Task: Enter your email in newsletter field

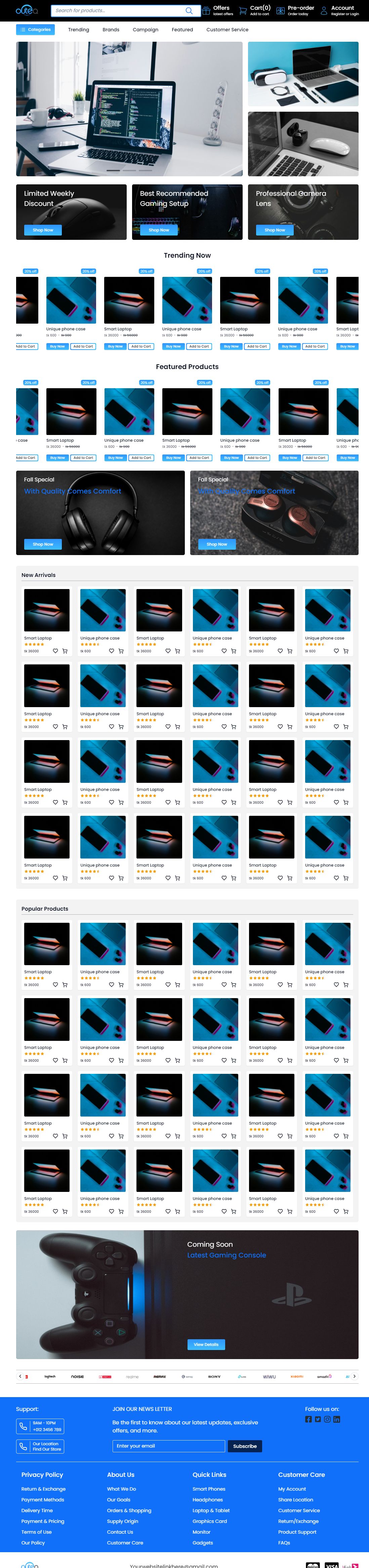Action: click(168, 1446)
